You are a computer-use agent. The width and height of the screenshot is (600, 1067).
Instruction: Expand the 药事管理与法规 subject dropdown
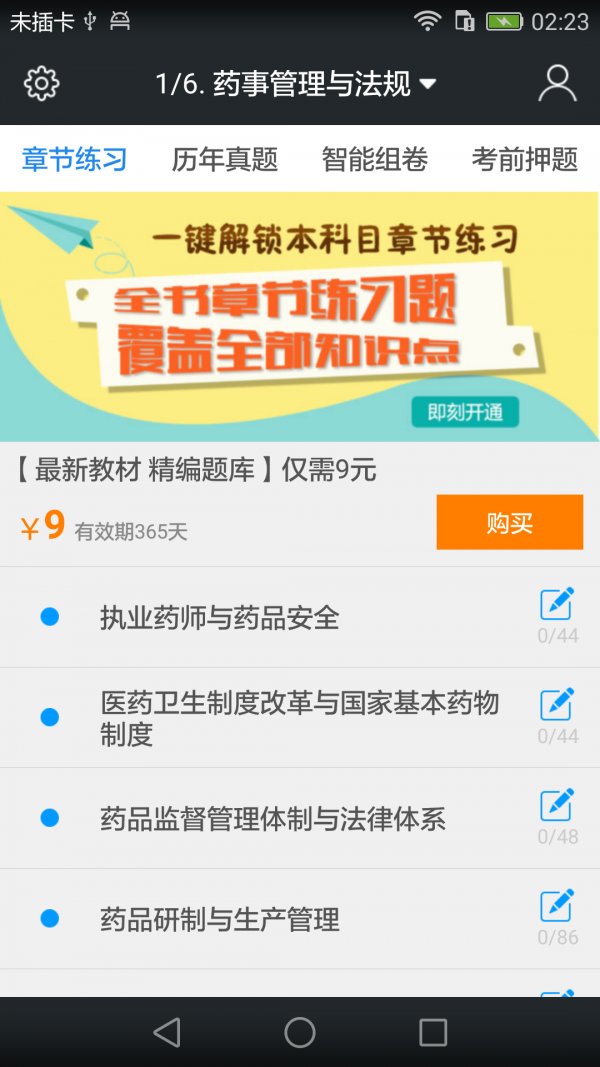pos(296,84)
